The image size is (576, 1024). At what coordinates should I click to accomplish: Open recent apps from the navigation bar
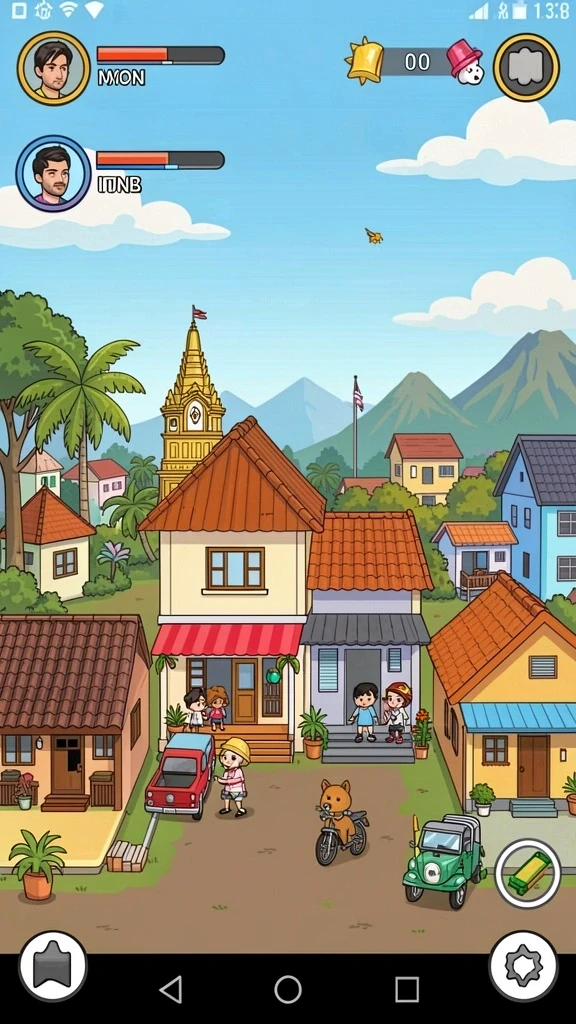[x=407, y=989]
